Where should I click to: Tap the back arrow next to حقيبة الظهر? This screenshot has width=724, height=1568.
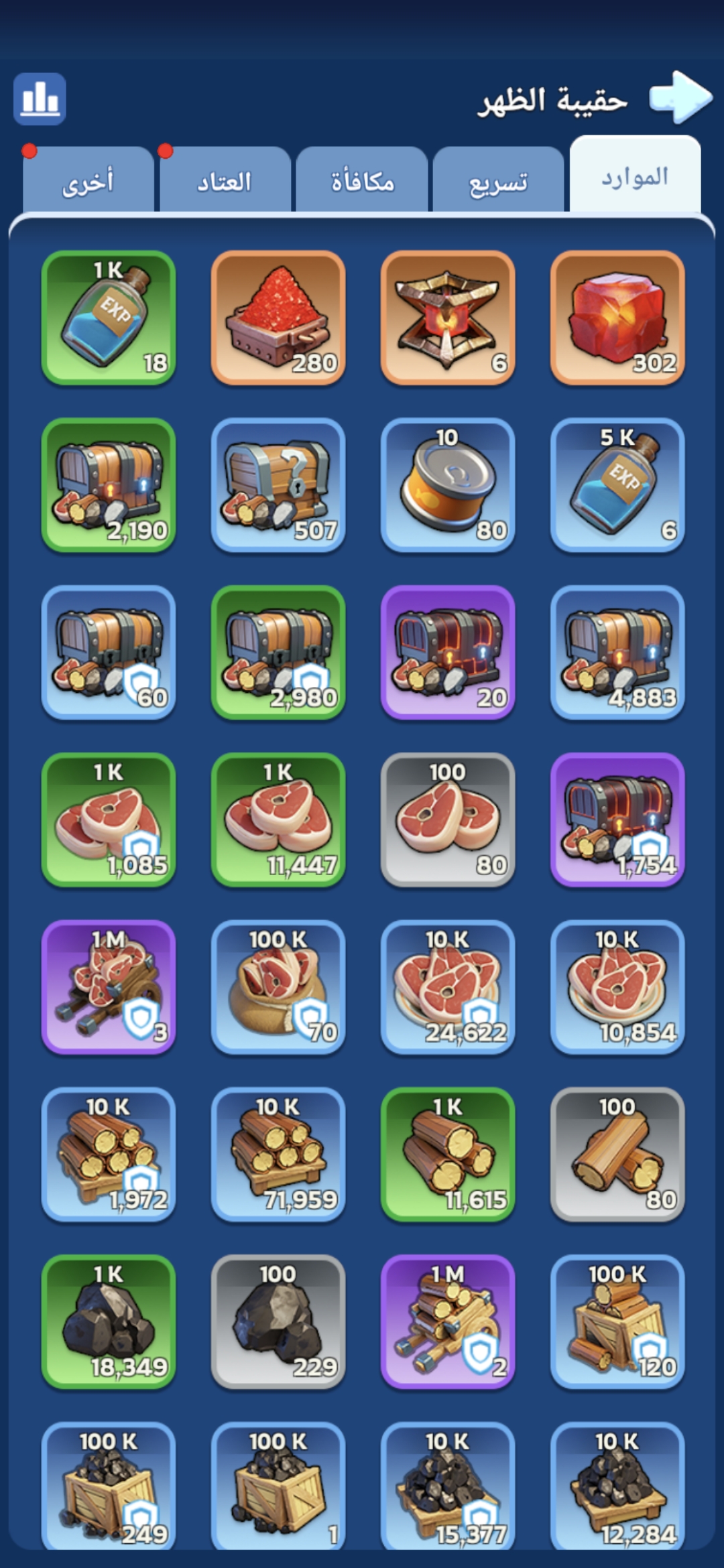[680, 97]
